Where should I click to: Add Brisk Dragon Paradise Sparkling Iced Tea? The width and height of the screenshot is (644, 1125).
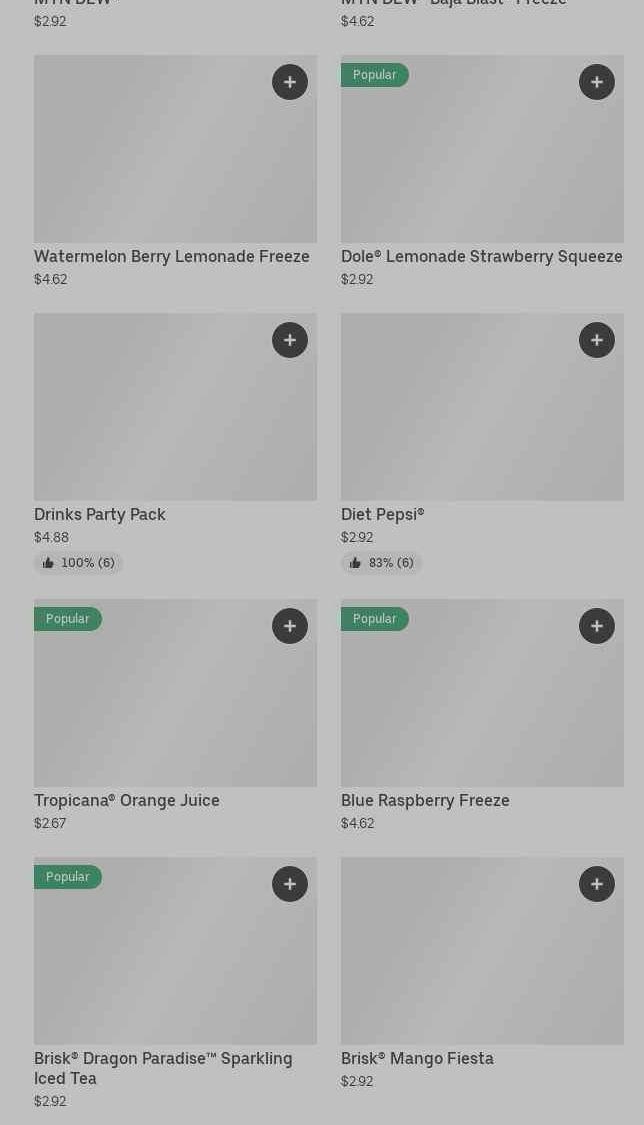pos(290,884)
